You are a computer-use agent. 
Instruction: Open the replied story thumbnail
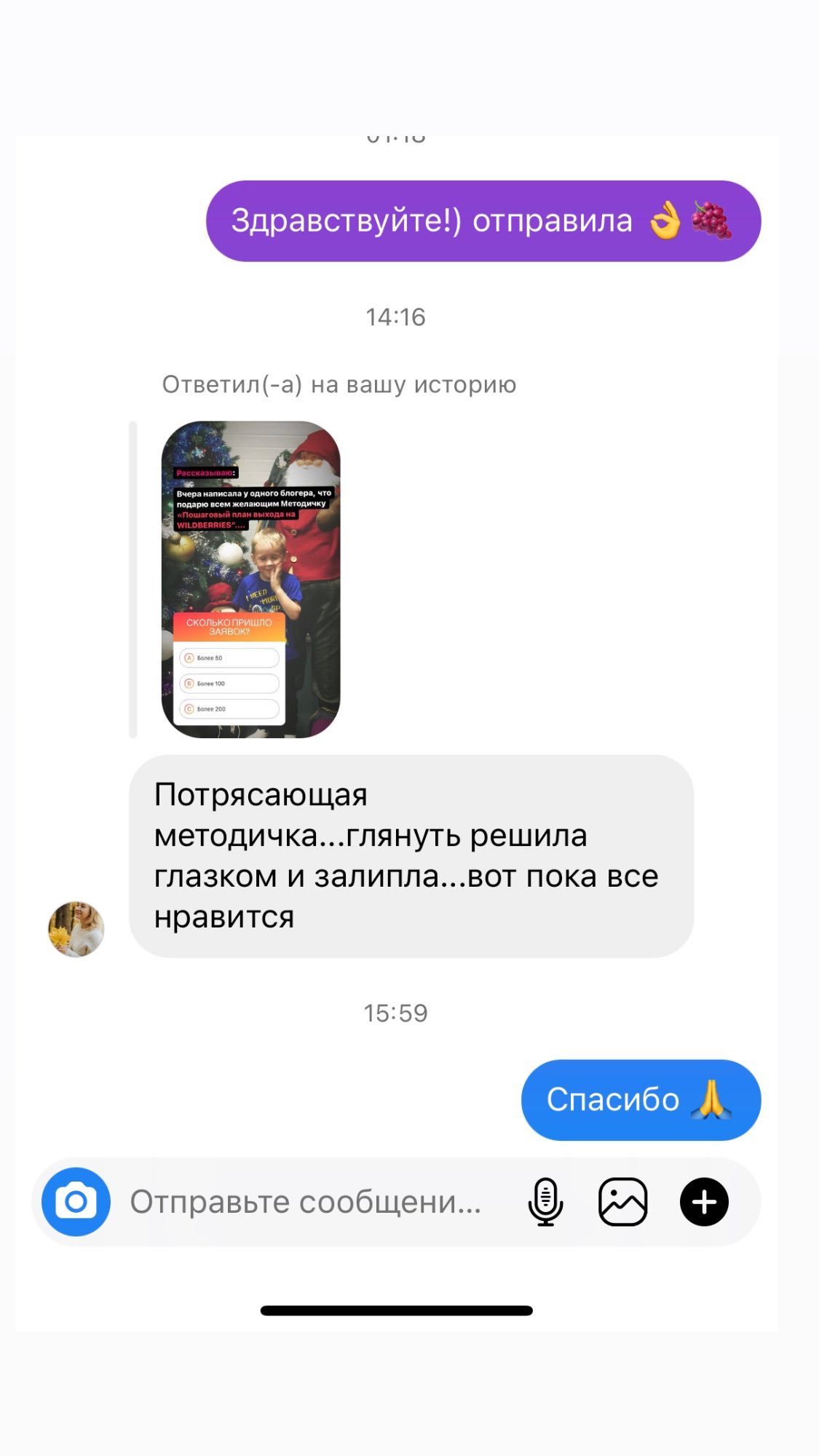(x=250, y=579)
